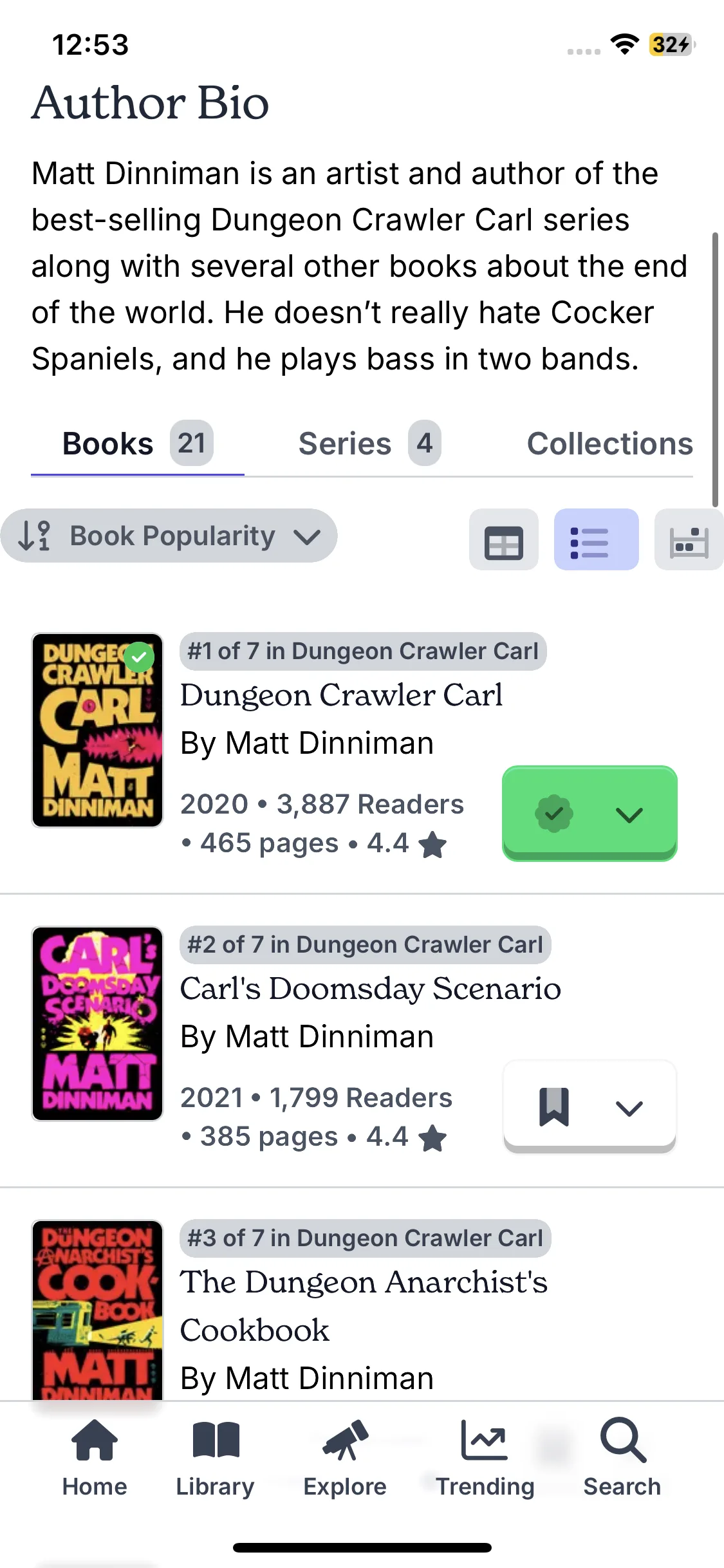Open the Dungeon Crawler Carl book
Viewport: 724px width, 1568px height.
[x=341, y=696]
